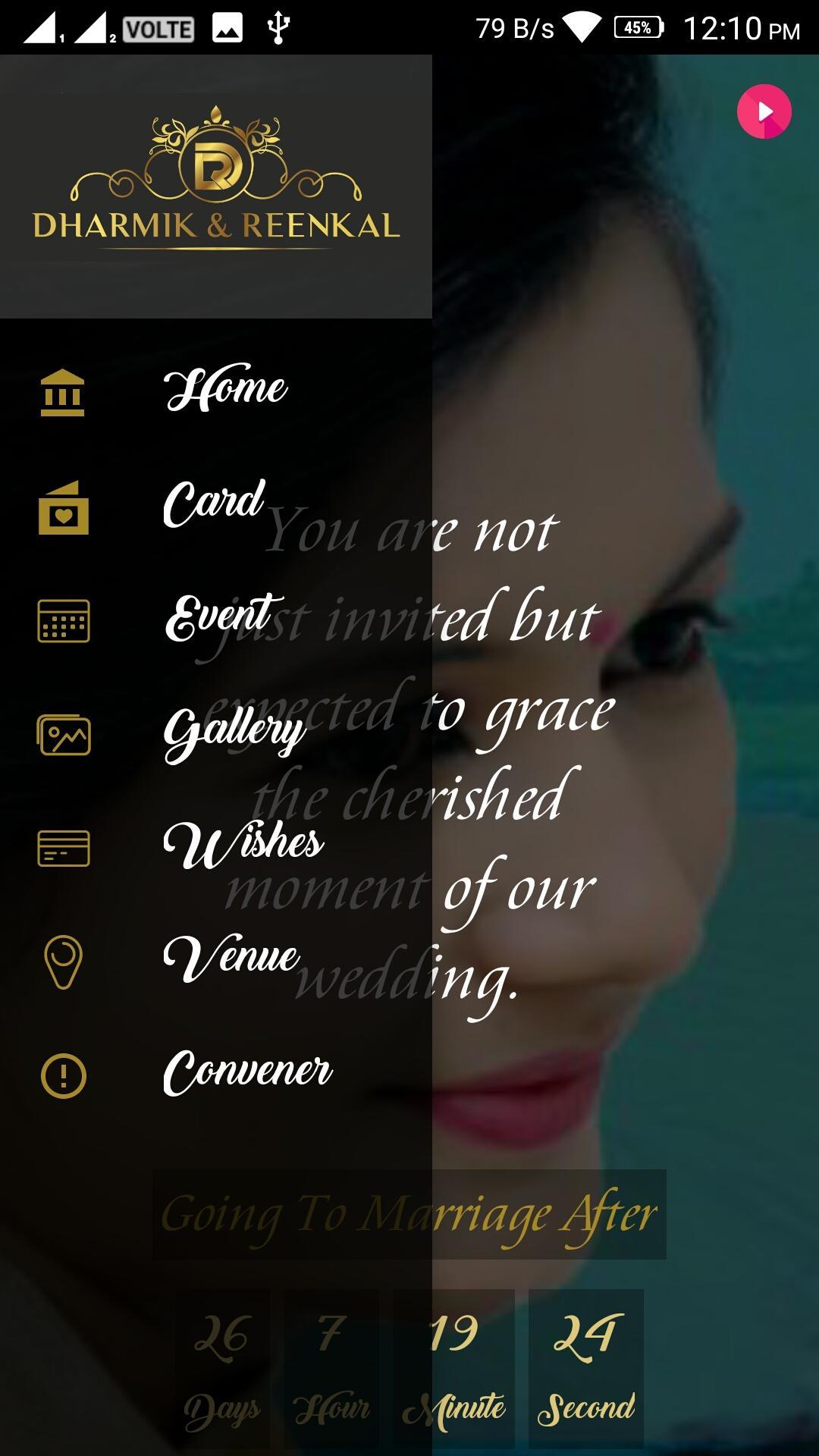The width and height of the screenshot is (819, 1456).
Task: Open the Card section
Action: pos(215,504)
